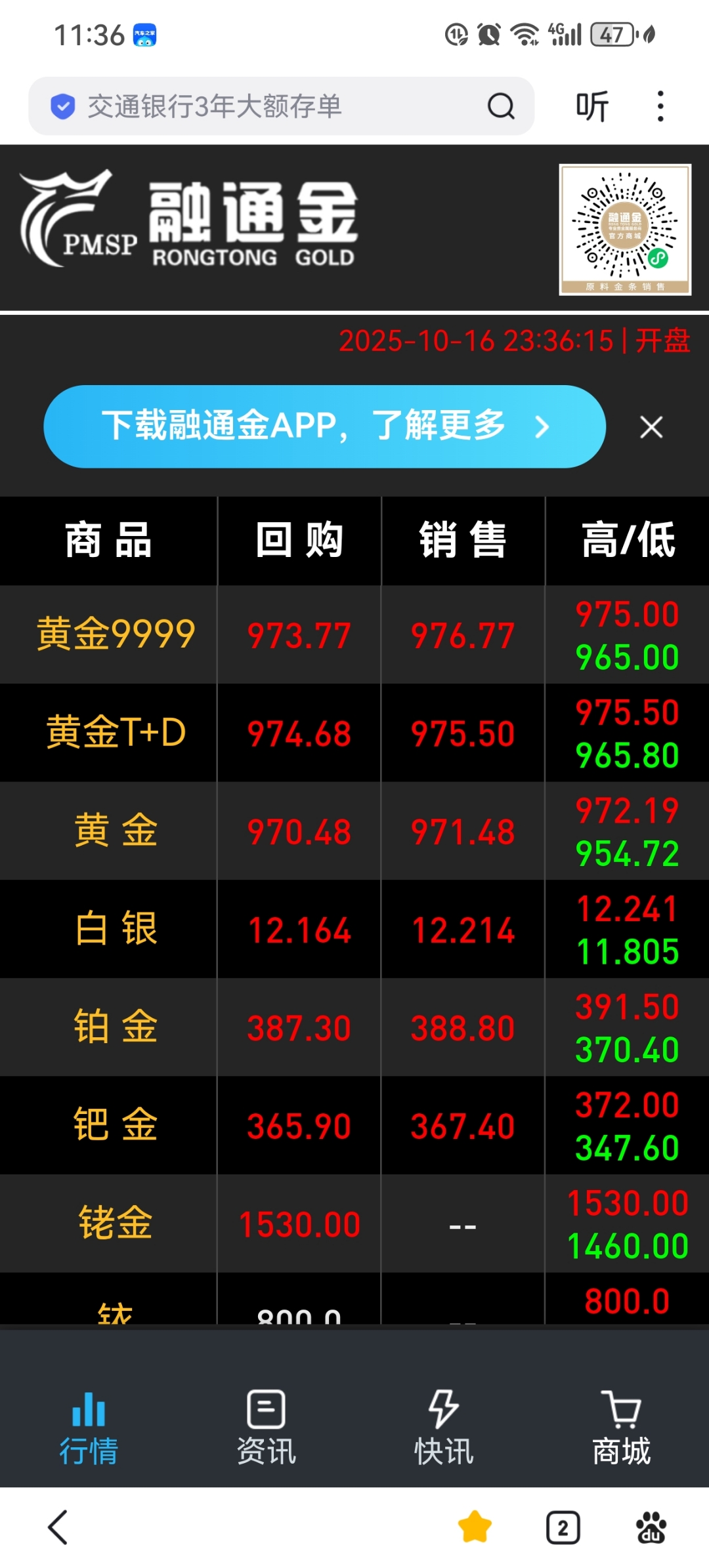Expand the APP banner via its arrow chevron
Screen dimensions: 709x1568
542,426
